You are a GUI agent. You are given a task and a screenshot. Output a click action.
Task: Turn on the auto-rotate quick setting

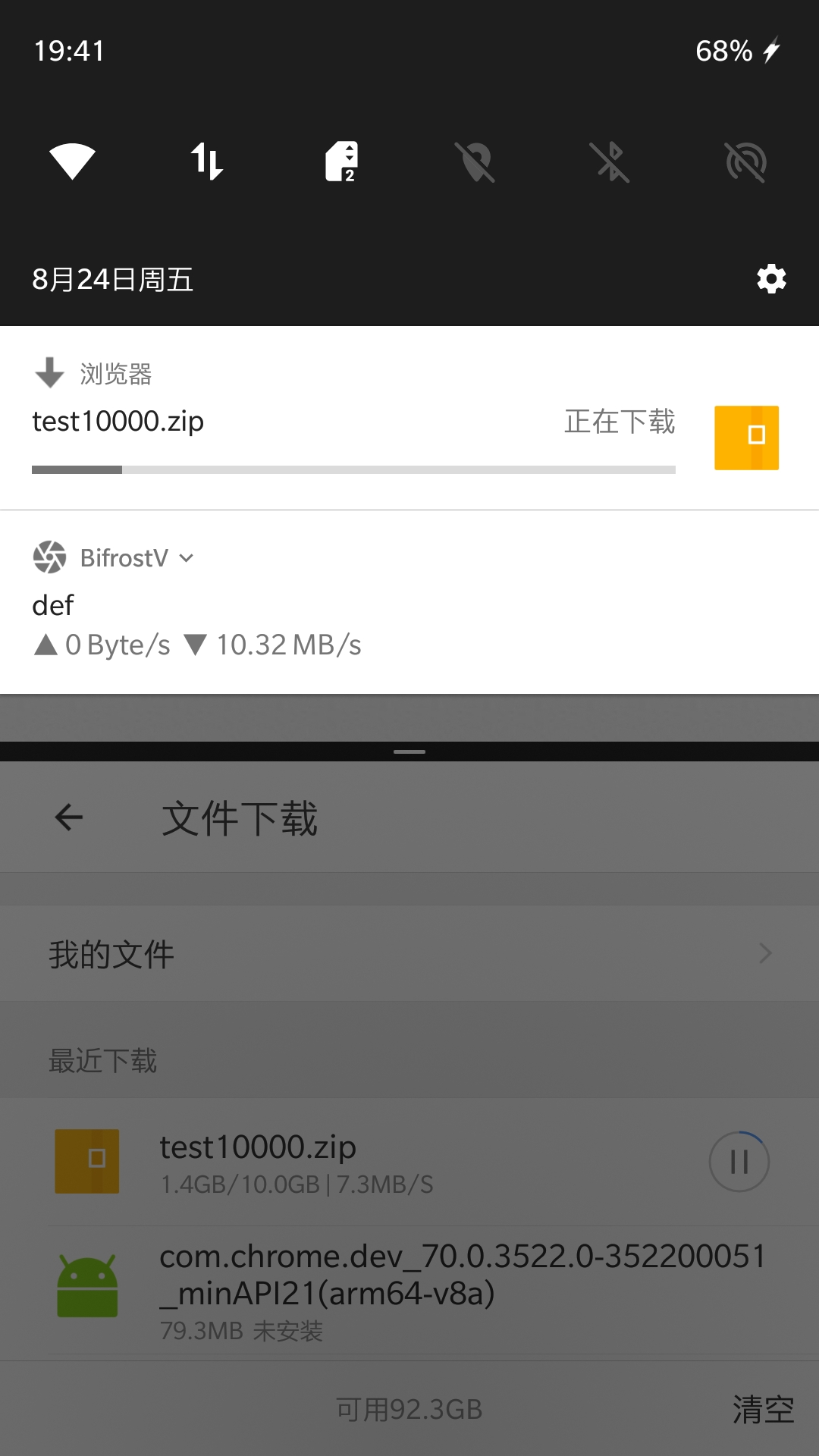746,162
